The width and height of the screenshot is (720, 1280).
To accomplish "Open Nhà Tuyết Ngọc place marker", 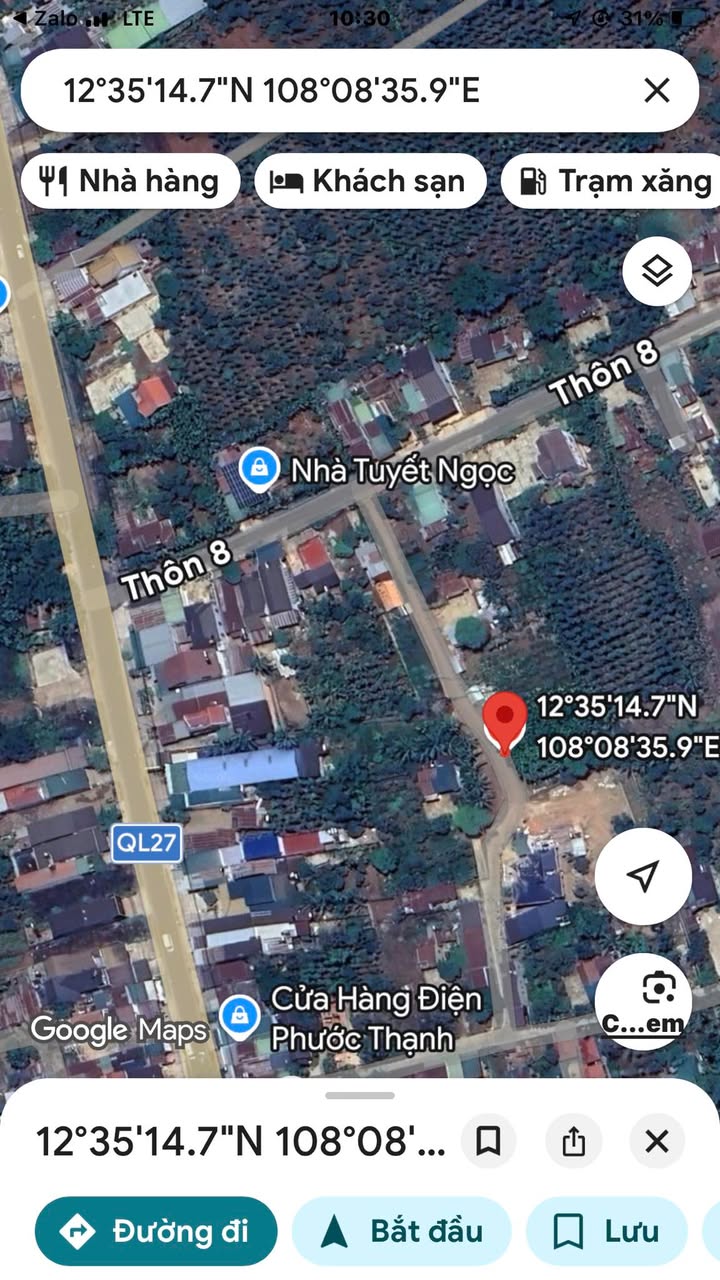I will click(259, 468).
